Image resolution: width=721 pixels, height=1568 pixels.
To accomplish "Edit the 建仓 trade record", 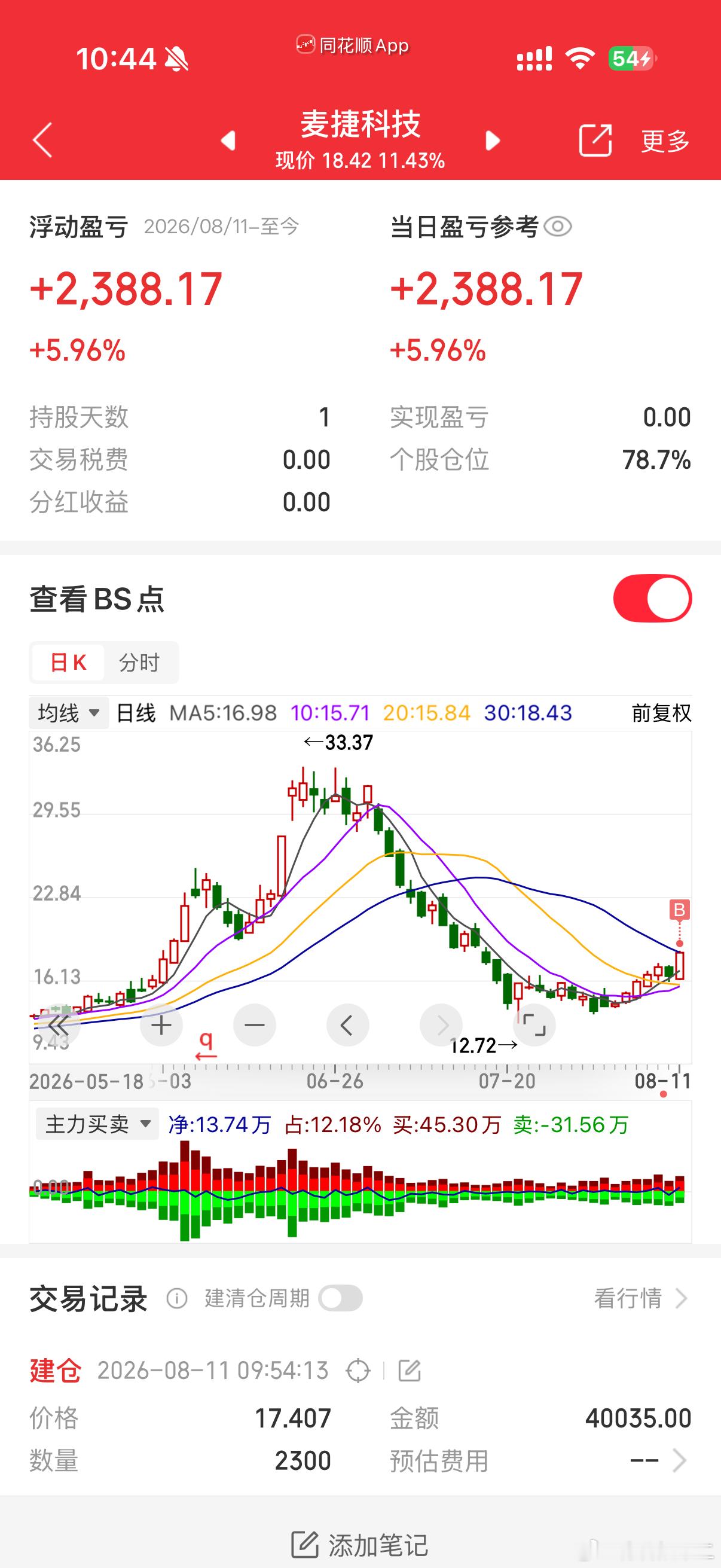I will tap(409, 1371).
